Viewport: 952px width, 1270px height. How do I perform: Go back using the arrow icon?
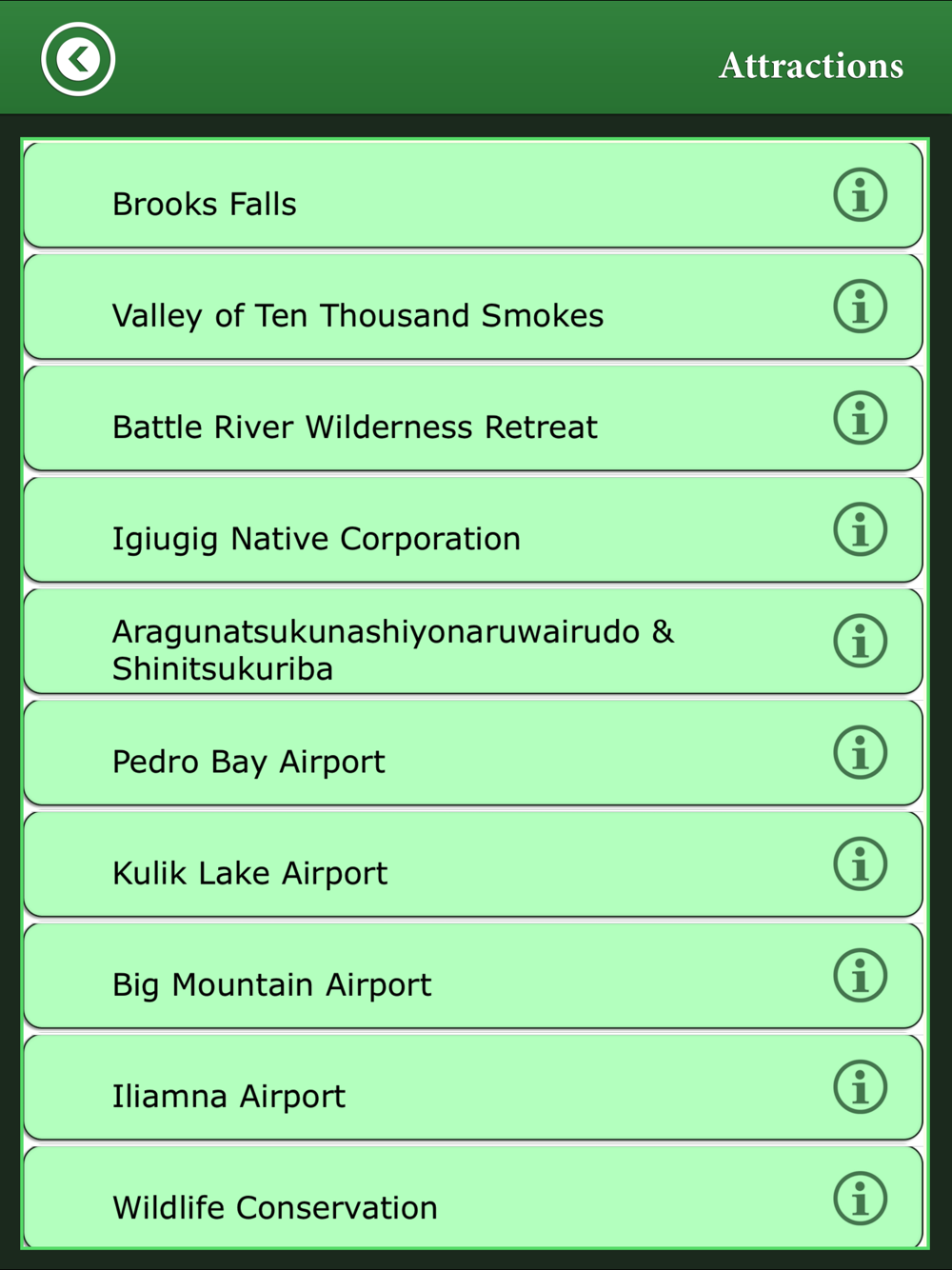click(78, 60)
